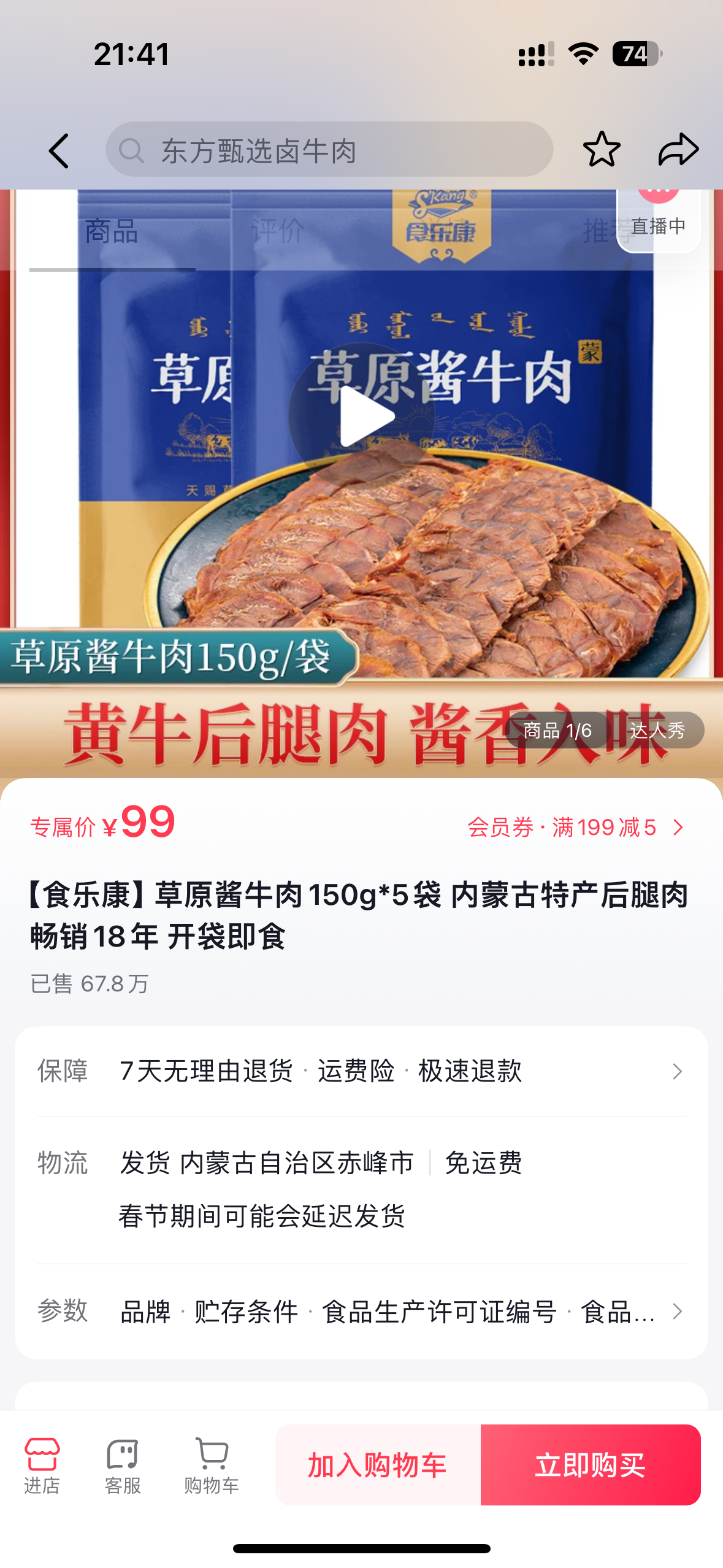Contact 客服 customer service
The image size is (723, 1568).
tap(123, 1465)
